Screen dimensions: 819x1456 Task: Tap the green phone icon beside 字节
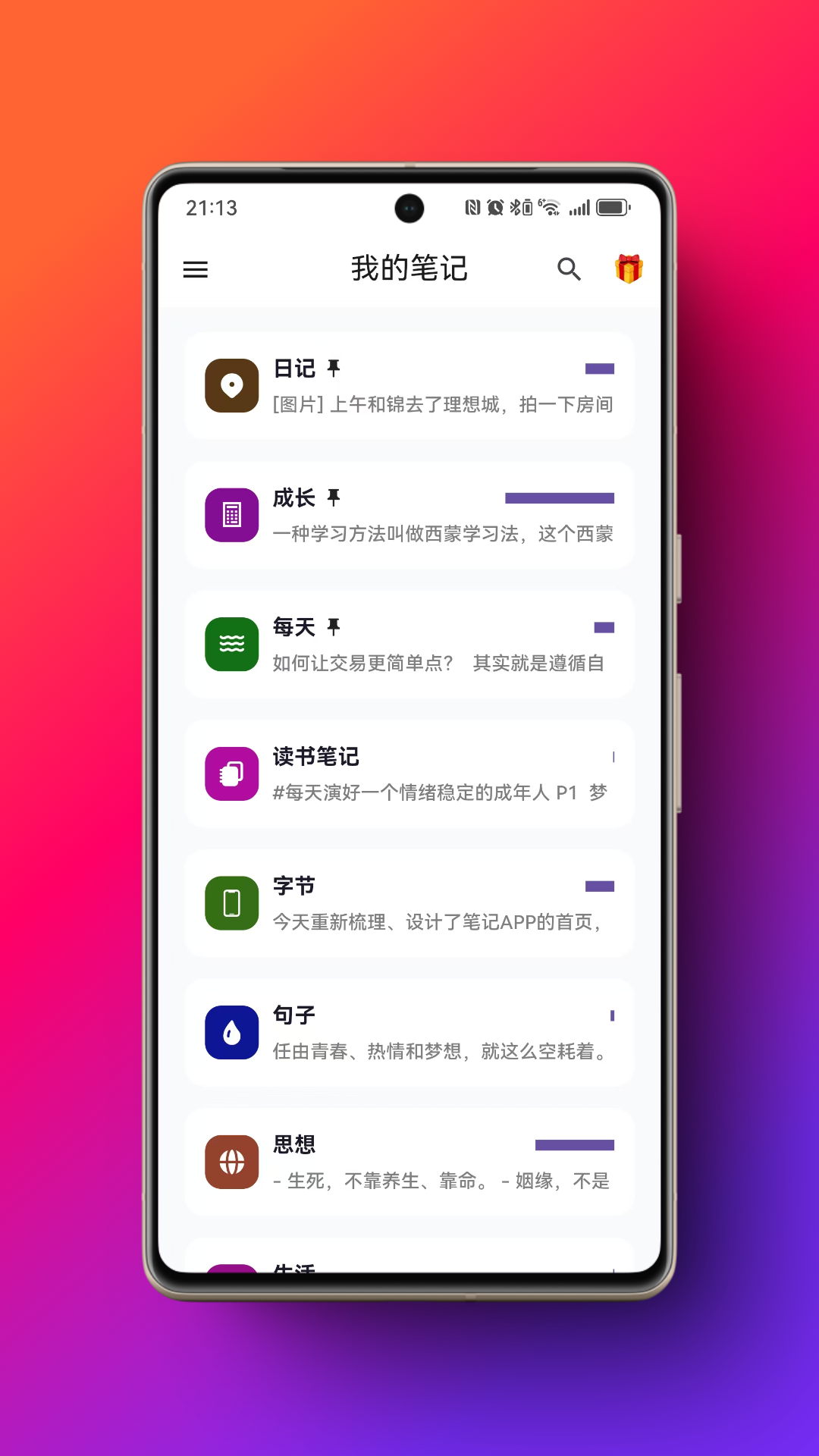(232, 904)
